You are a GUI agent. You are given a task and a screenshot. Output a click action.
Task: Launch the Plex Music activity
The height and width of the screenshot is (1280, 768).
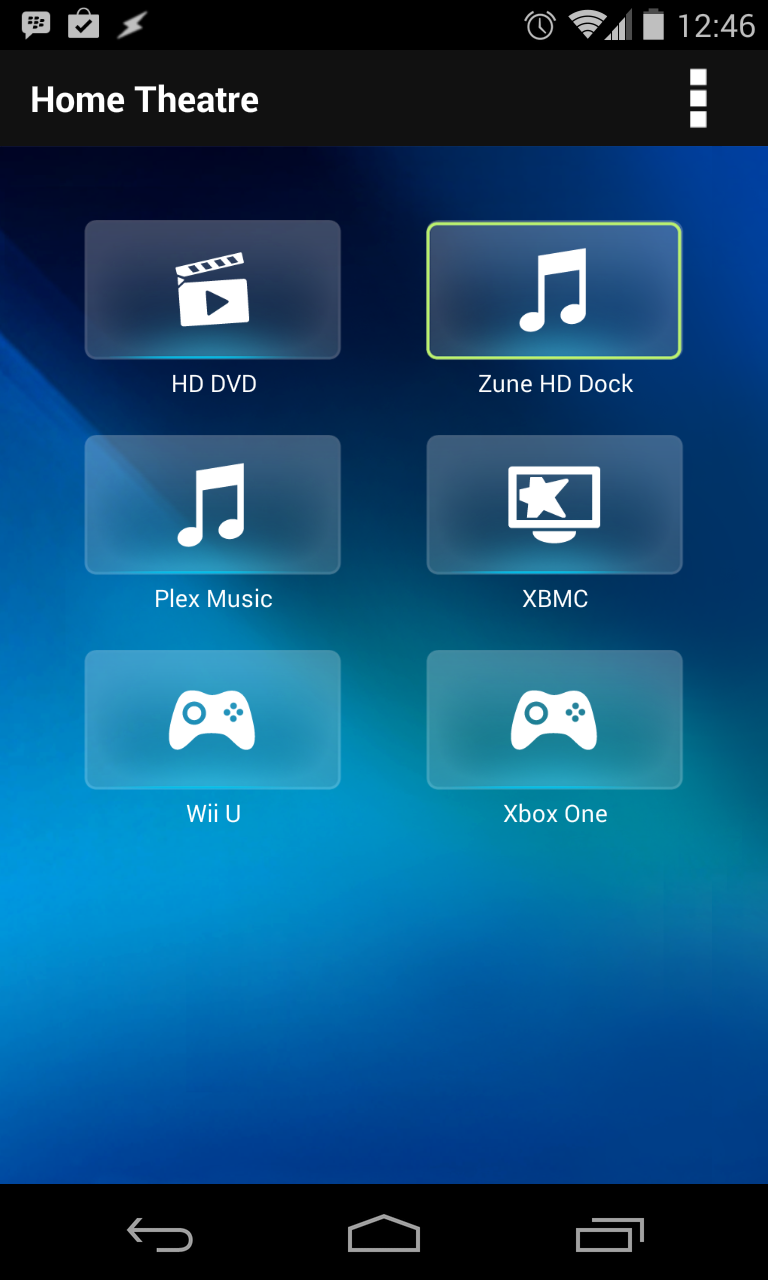pyautogui.click(x=213, y=505)
